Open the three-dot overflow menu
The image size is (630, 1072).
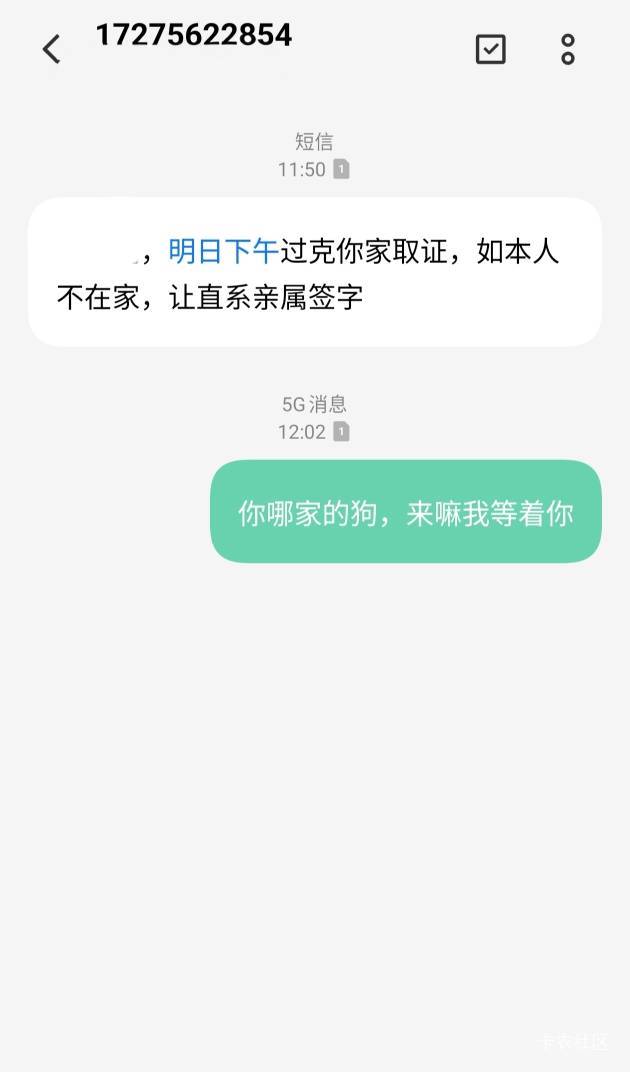click(x=568, y=49)
